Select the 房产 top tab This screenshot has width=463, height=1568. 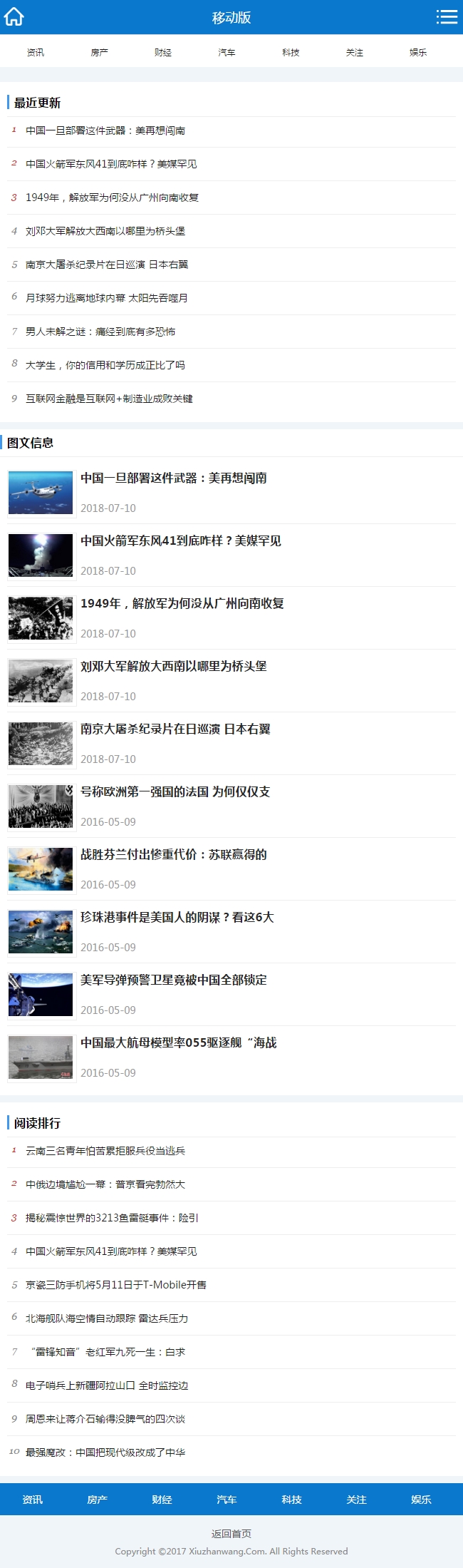(100, 53)
